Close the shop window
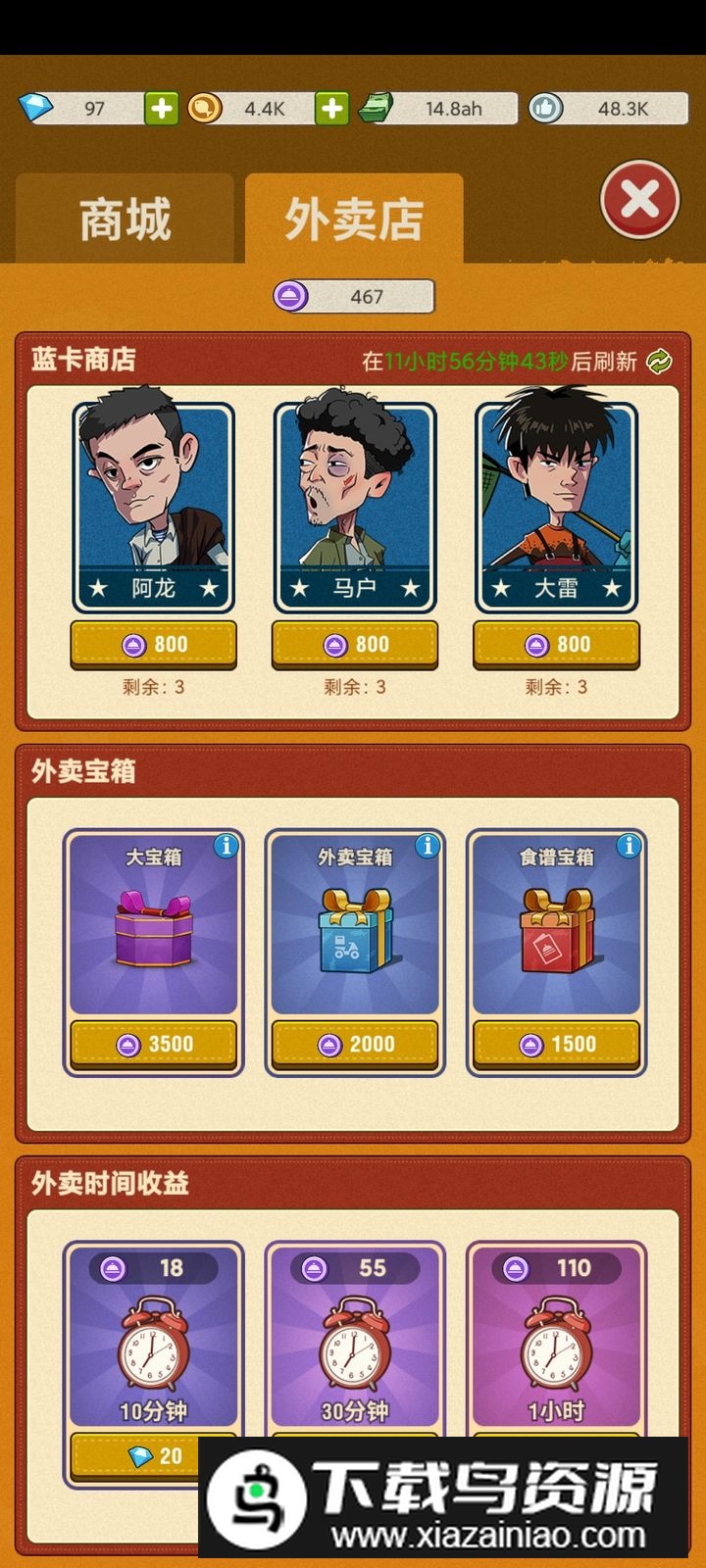Image resolution: width=706 pixels, height=1568 pixels. point(639,201)
